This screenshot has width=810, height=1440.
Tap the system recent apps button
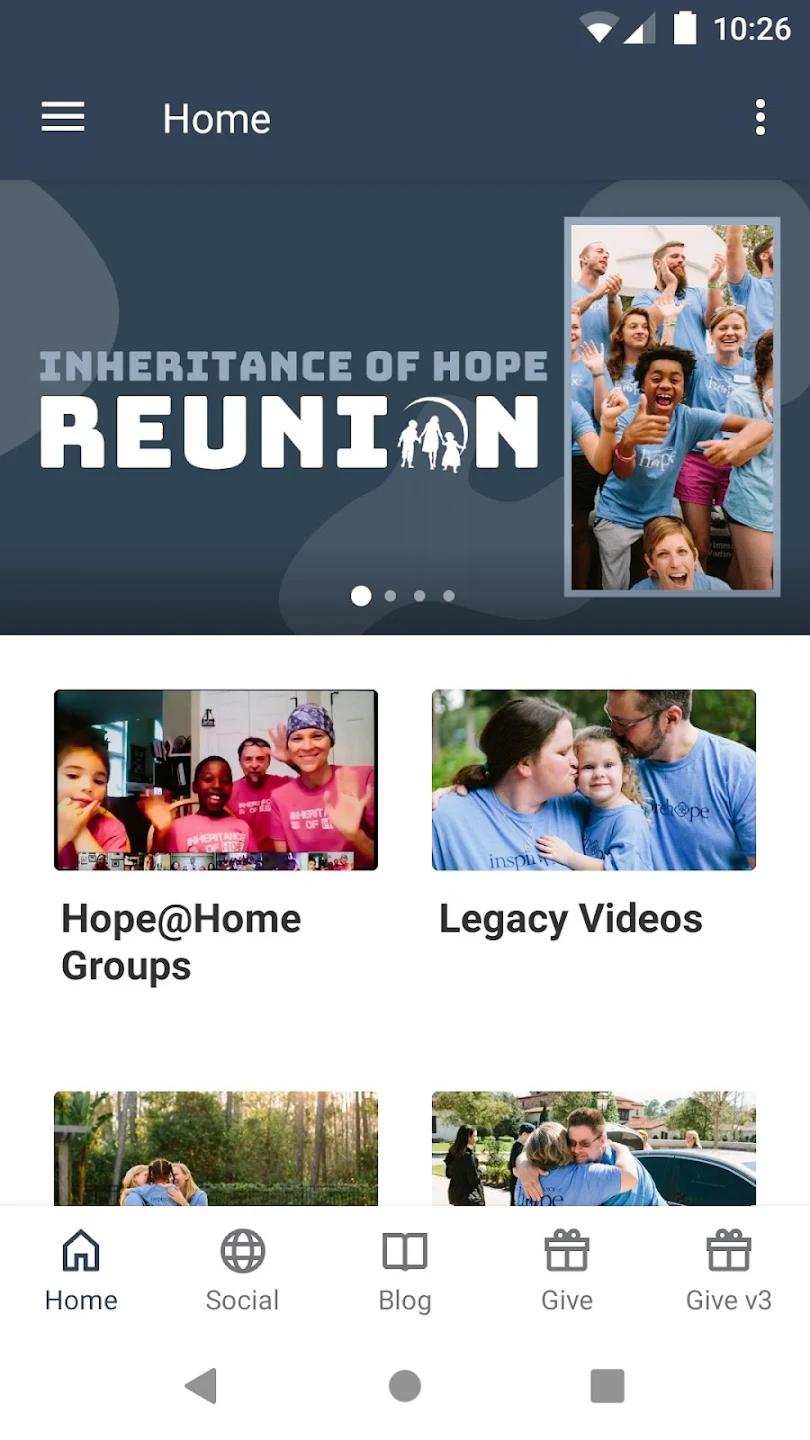click(x=607, y=1386)
